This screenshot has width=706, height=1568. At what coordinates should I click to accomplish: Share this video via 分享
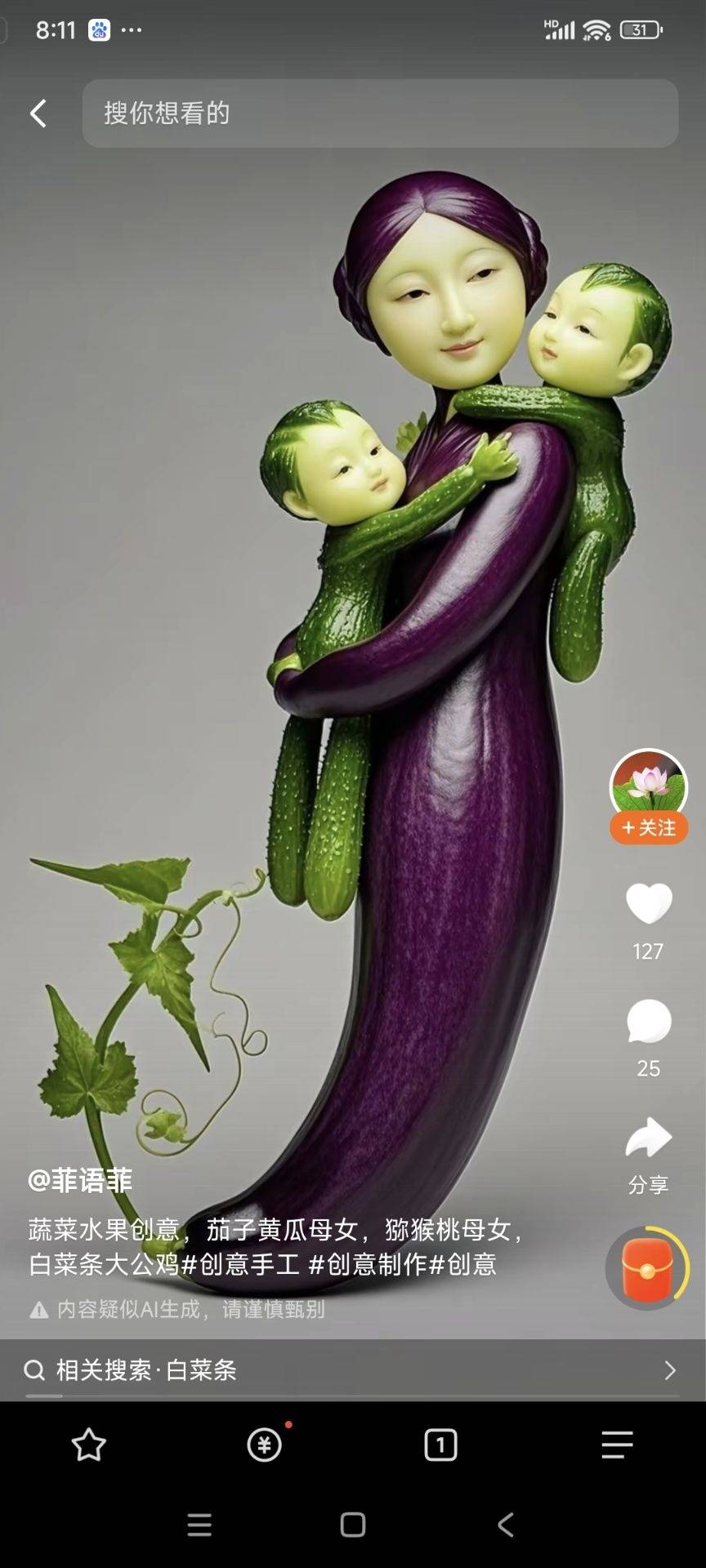pyautogui.click(x=649, y=1138)
